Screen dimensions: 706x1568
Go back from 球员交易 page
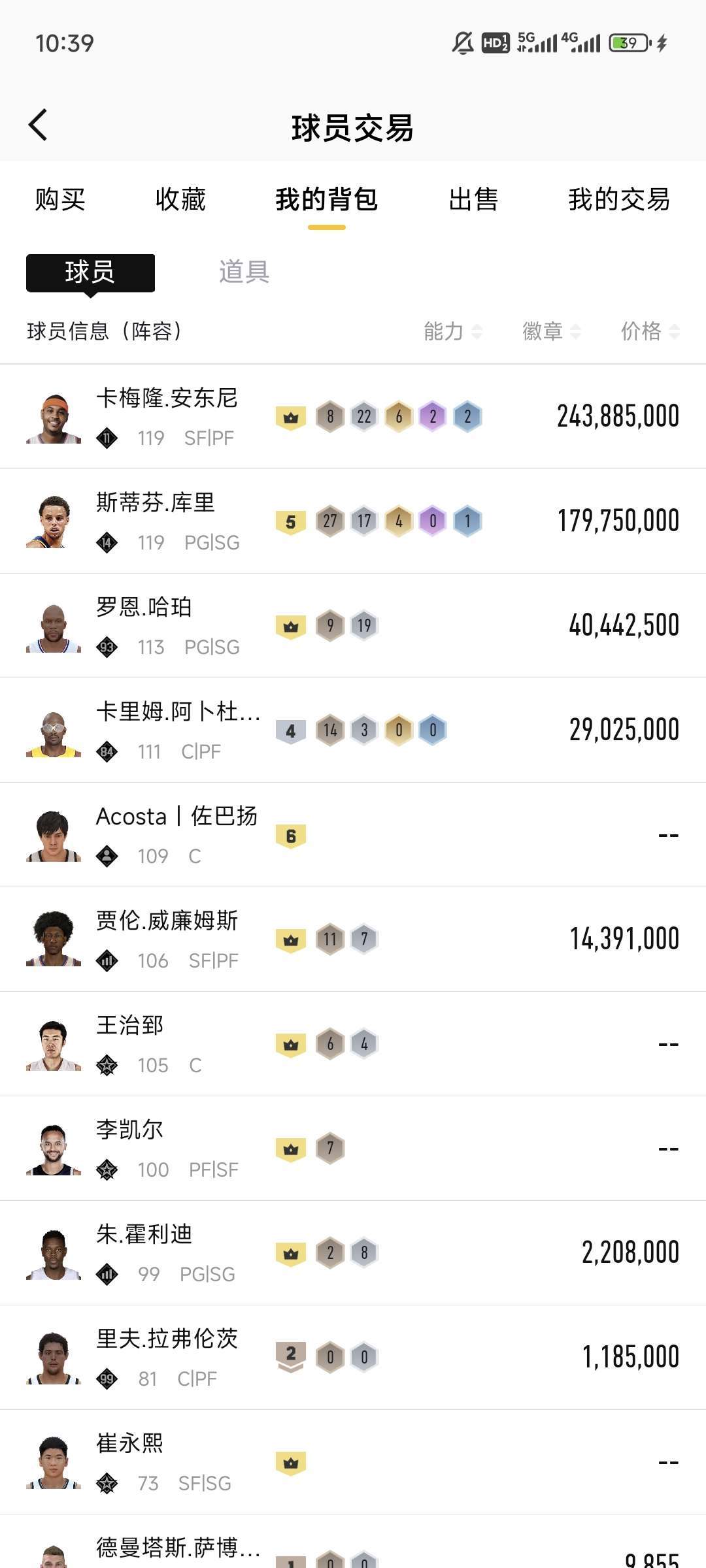click(x=38, y=125)
